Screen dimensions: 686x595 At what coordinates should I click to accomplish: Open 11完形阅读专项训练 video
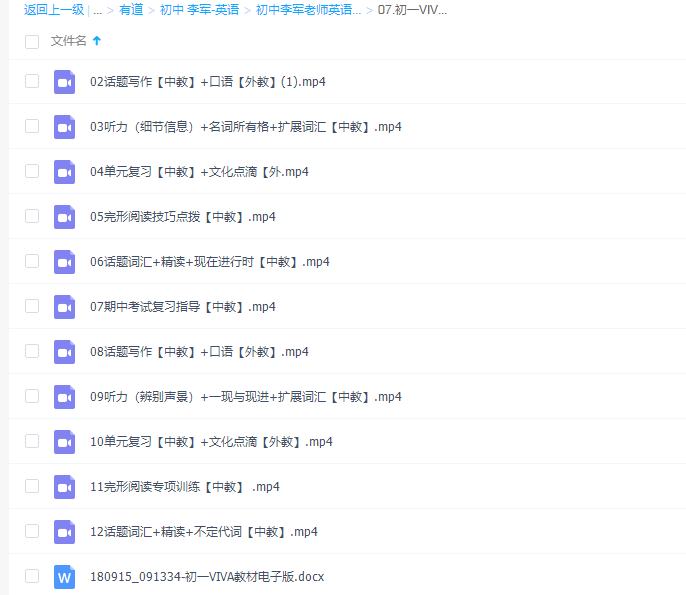[184, 487]
